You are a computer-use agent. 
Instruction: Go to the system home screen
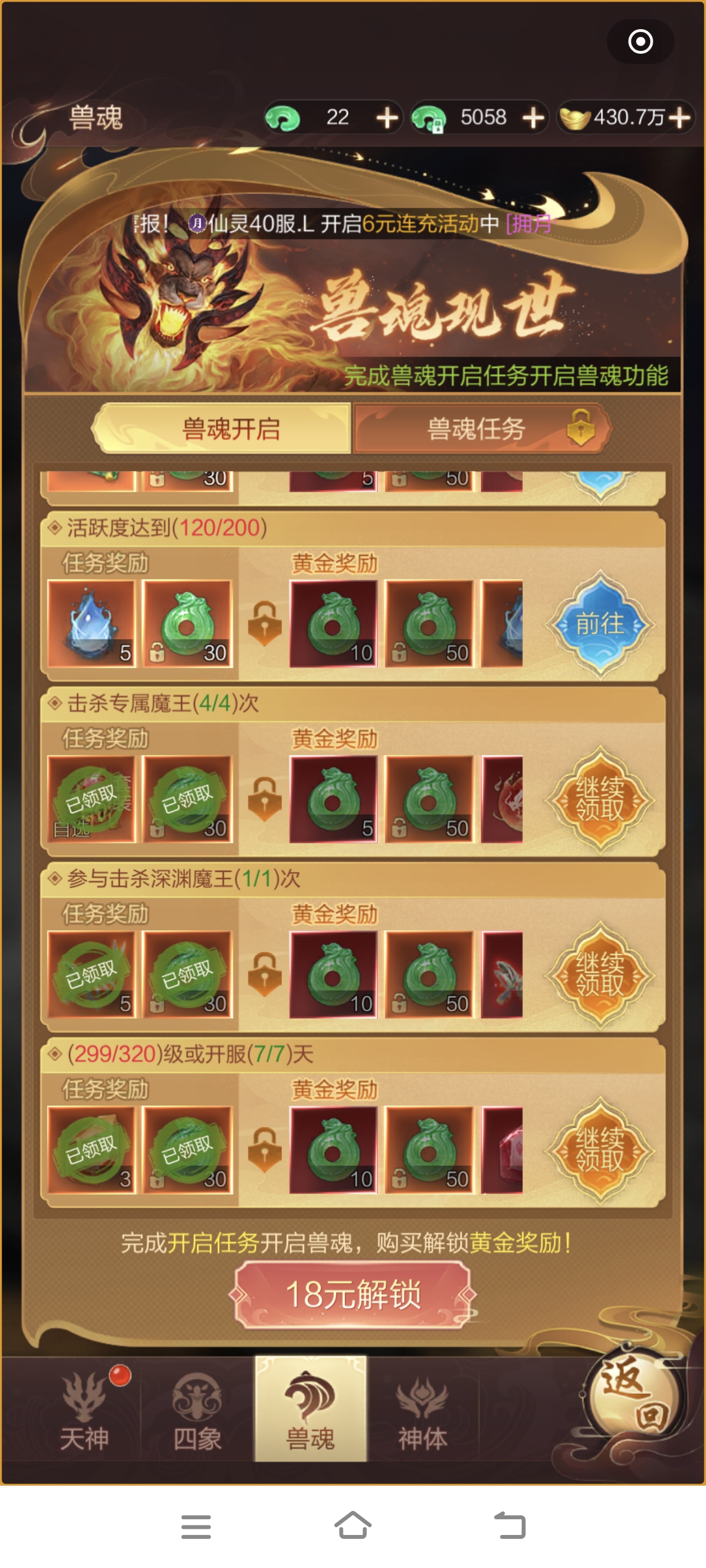tap(352, 1527)
